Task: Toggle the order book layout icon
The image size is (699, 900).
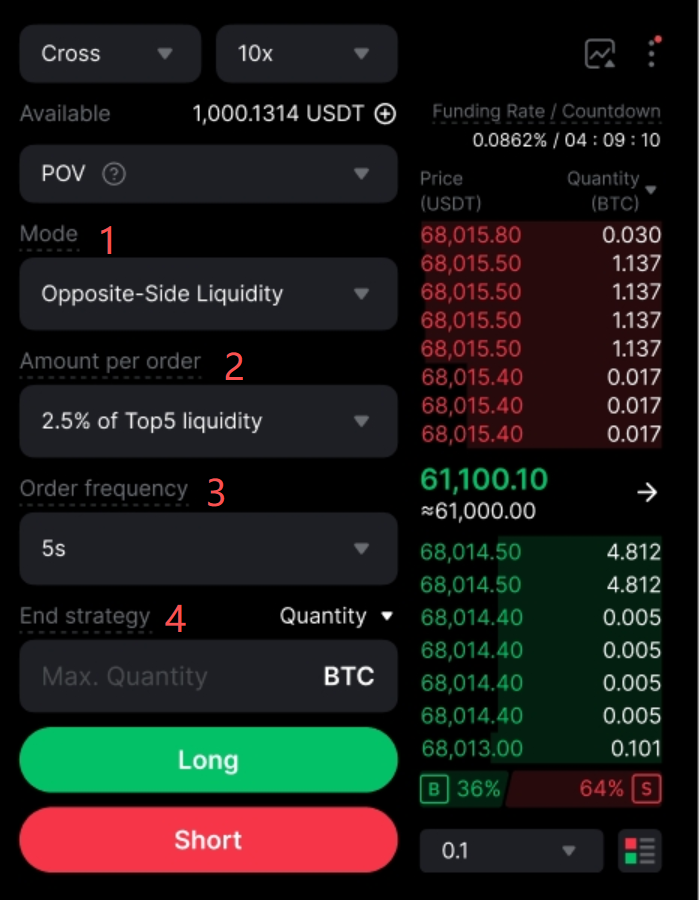Action: coord(639,851)
